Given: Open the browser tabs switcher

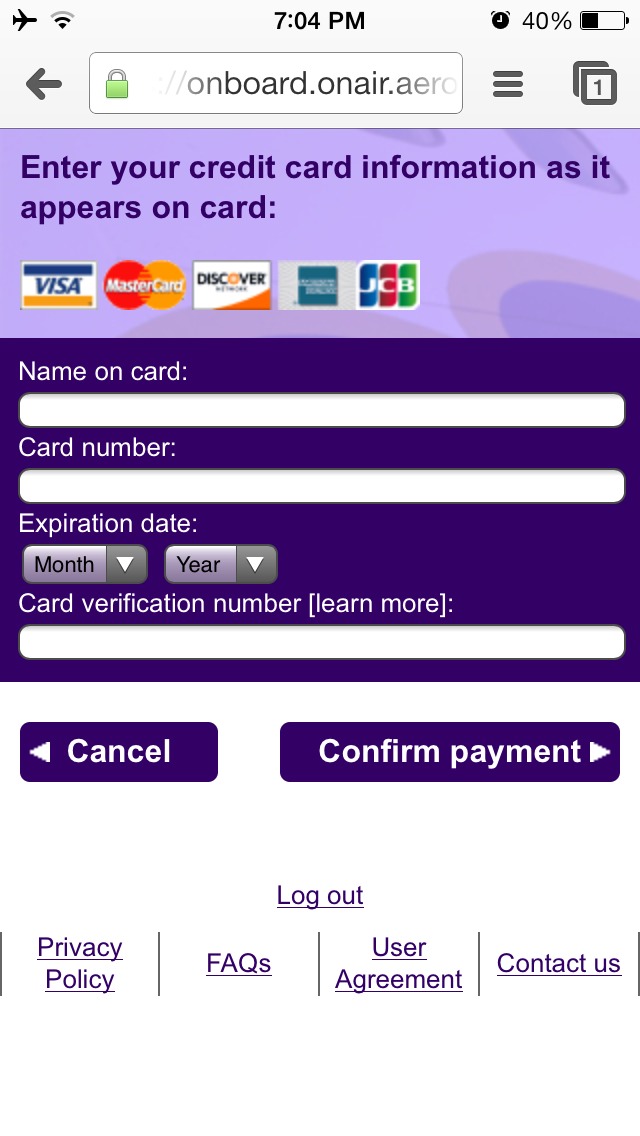Looking at the screenshot, I should (594, 83).
